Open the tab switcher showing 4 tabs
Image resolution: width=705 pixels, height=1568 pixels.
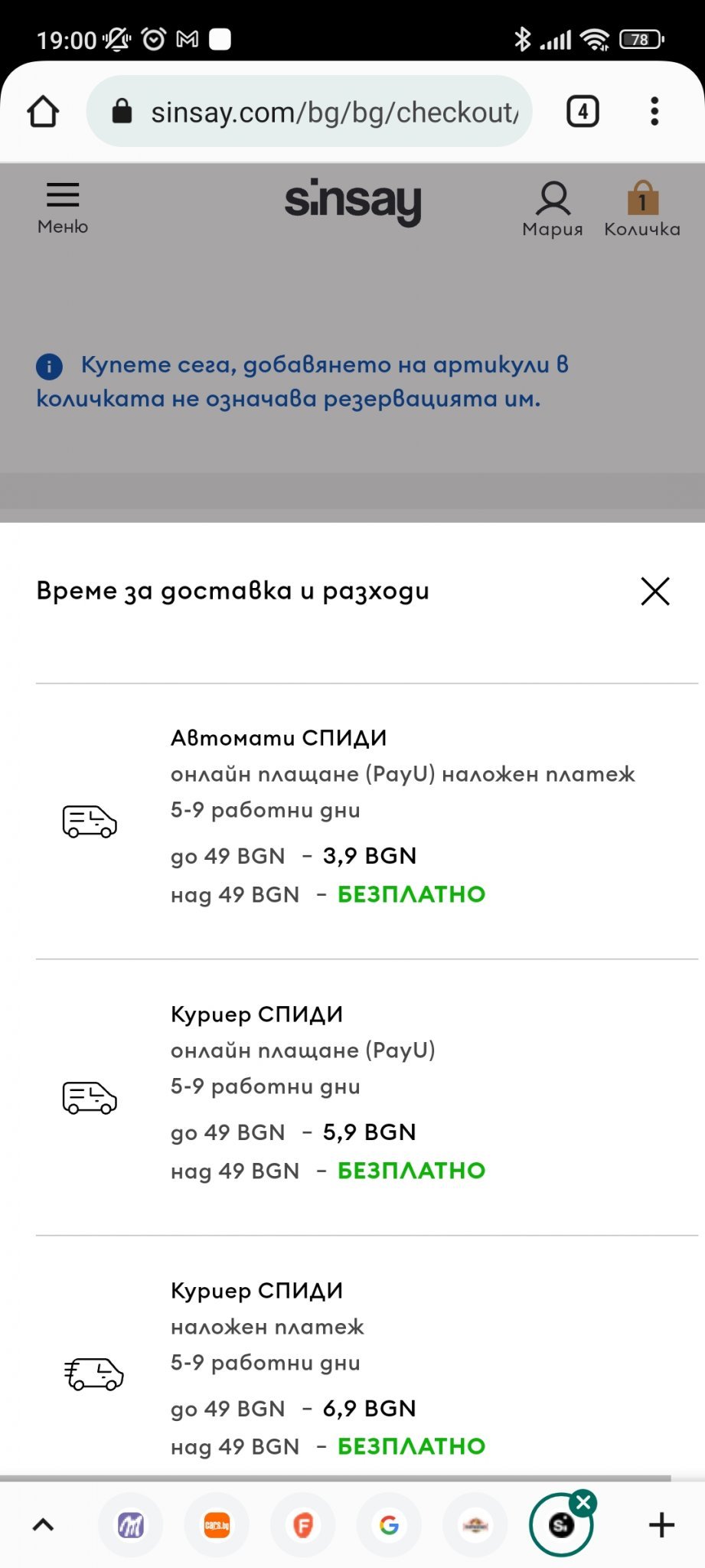coord(583,112)
